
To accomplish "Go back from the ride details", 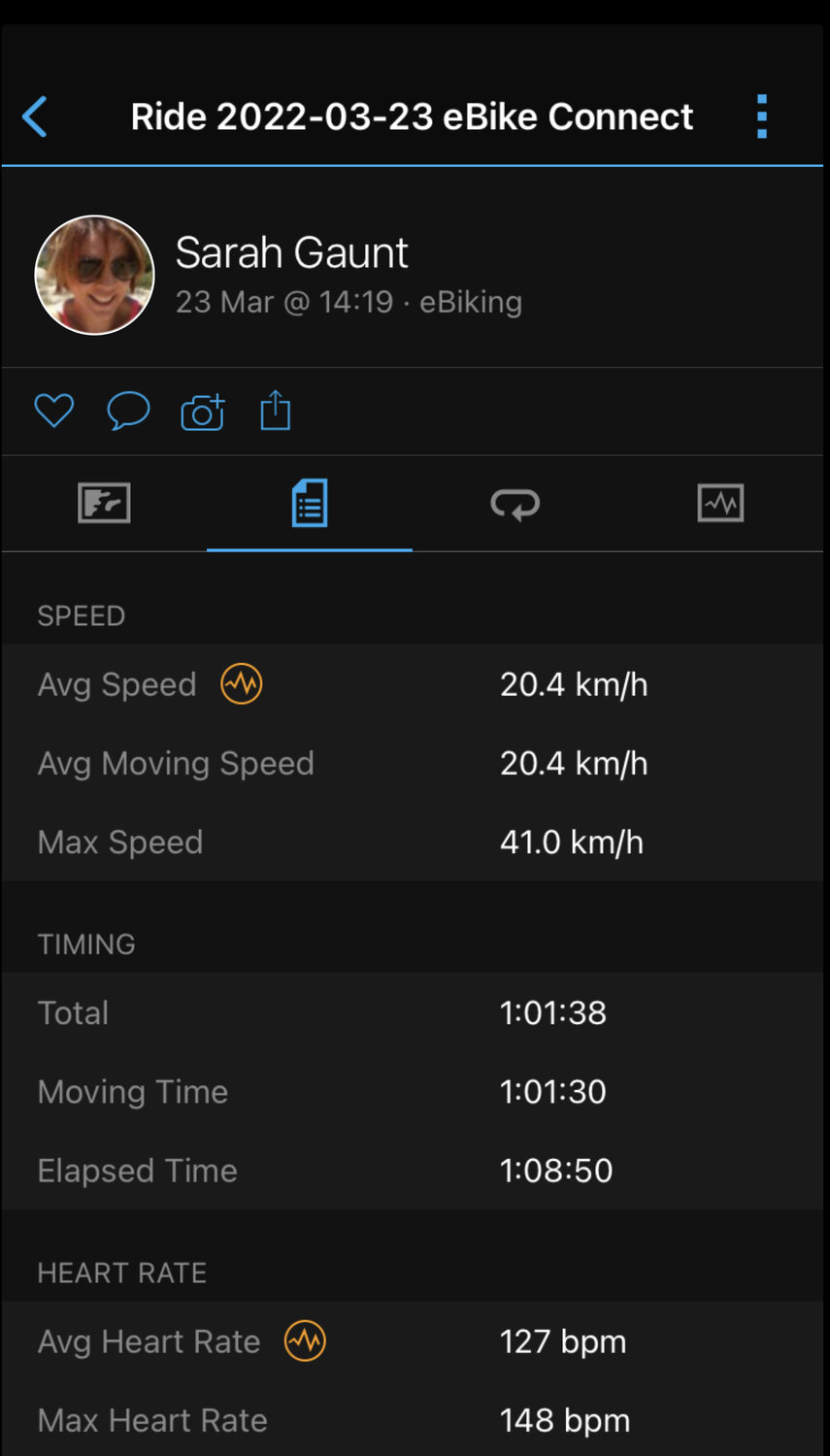I will (x=35, y=117).
